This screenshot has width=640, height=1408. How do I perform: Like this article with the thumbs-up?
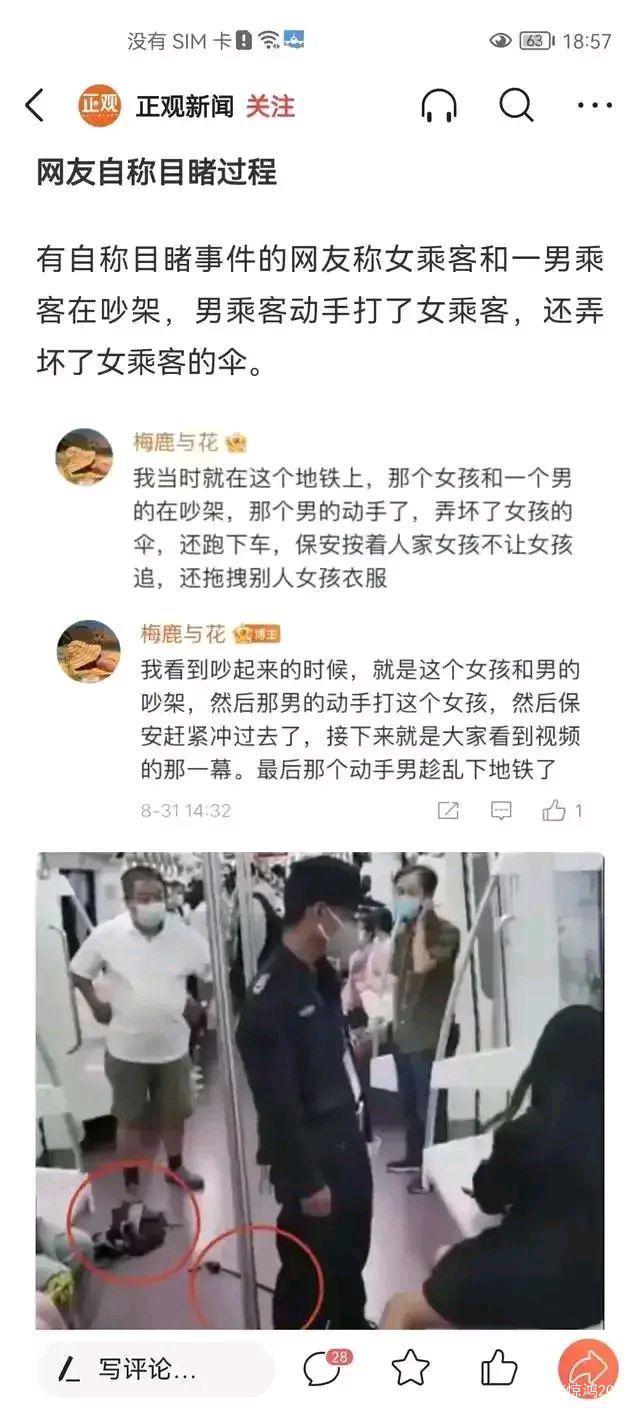498,1367
